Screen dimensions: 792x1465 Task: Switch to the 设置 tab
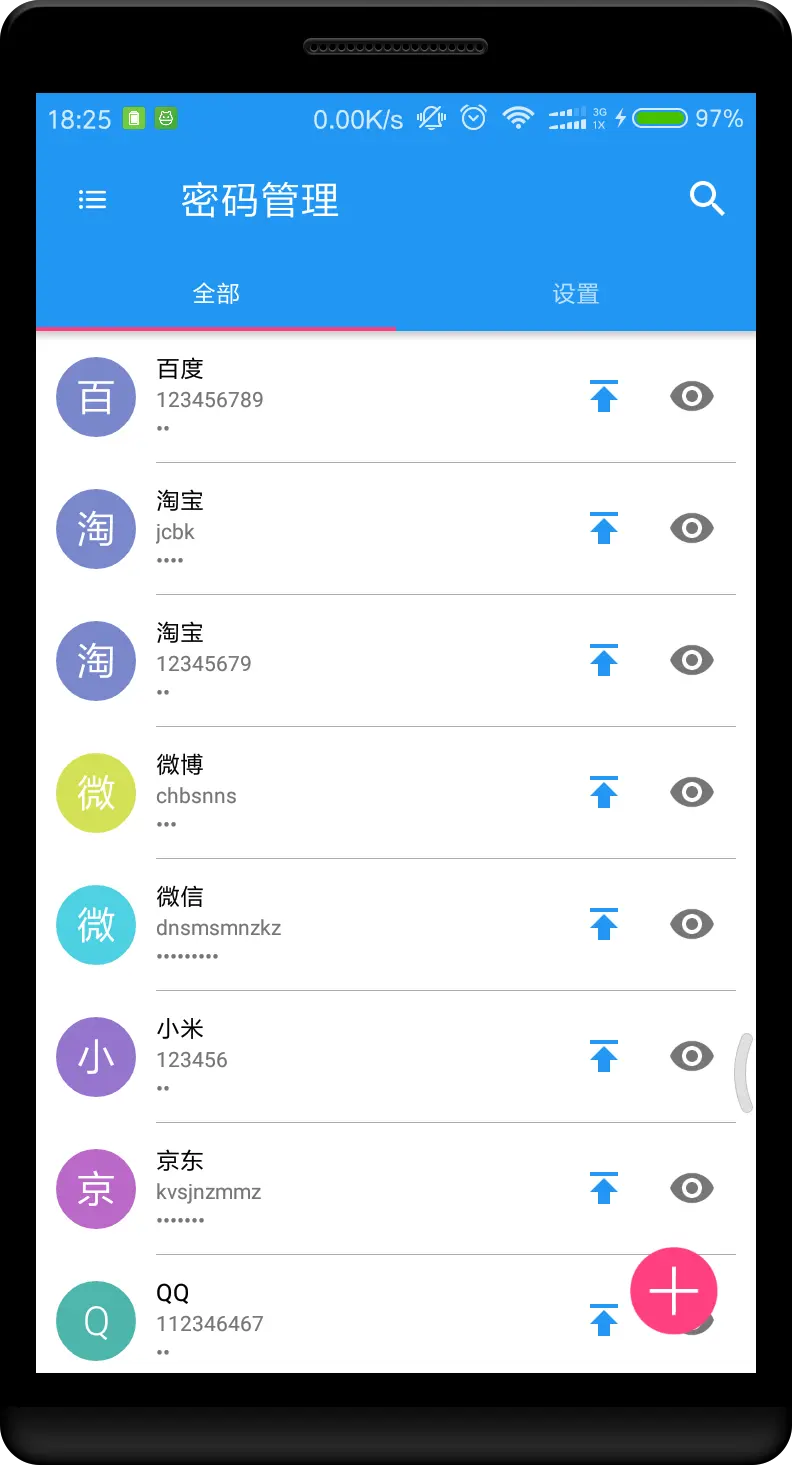[x=575, y=294]
